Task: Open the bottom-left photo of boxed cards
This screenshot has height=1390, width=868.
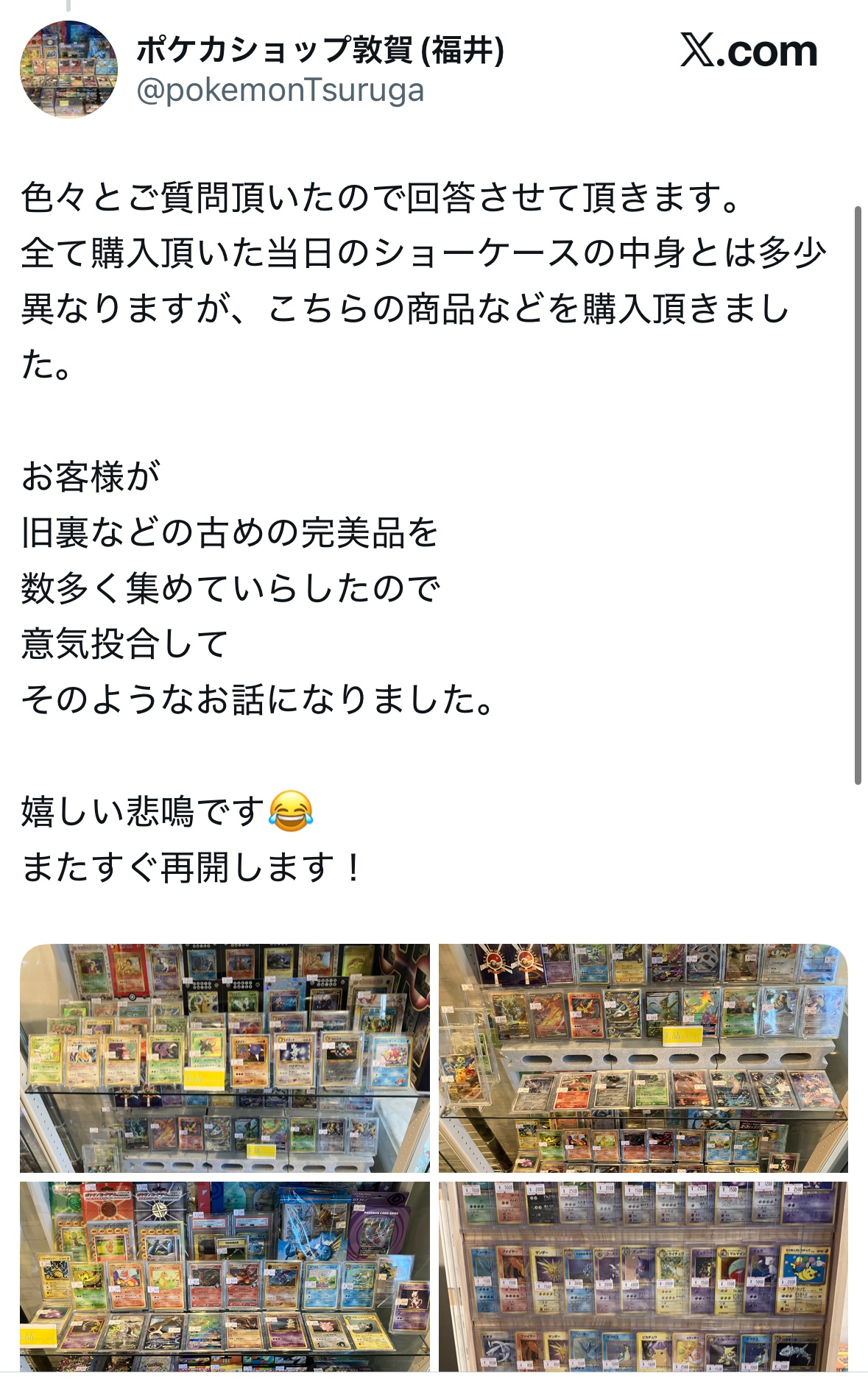Action: pos(225,1276)
